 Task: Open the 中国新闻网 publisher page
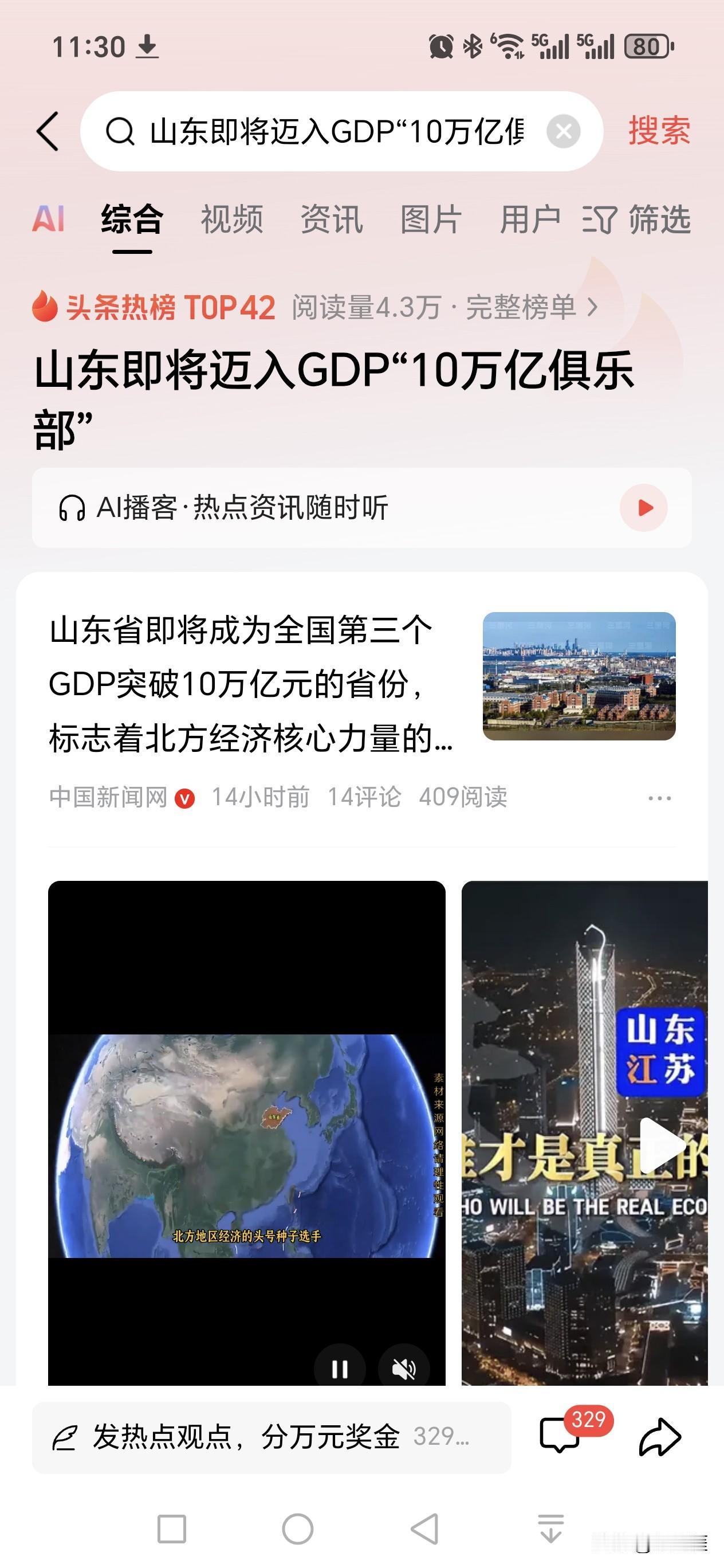109,798
